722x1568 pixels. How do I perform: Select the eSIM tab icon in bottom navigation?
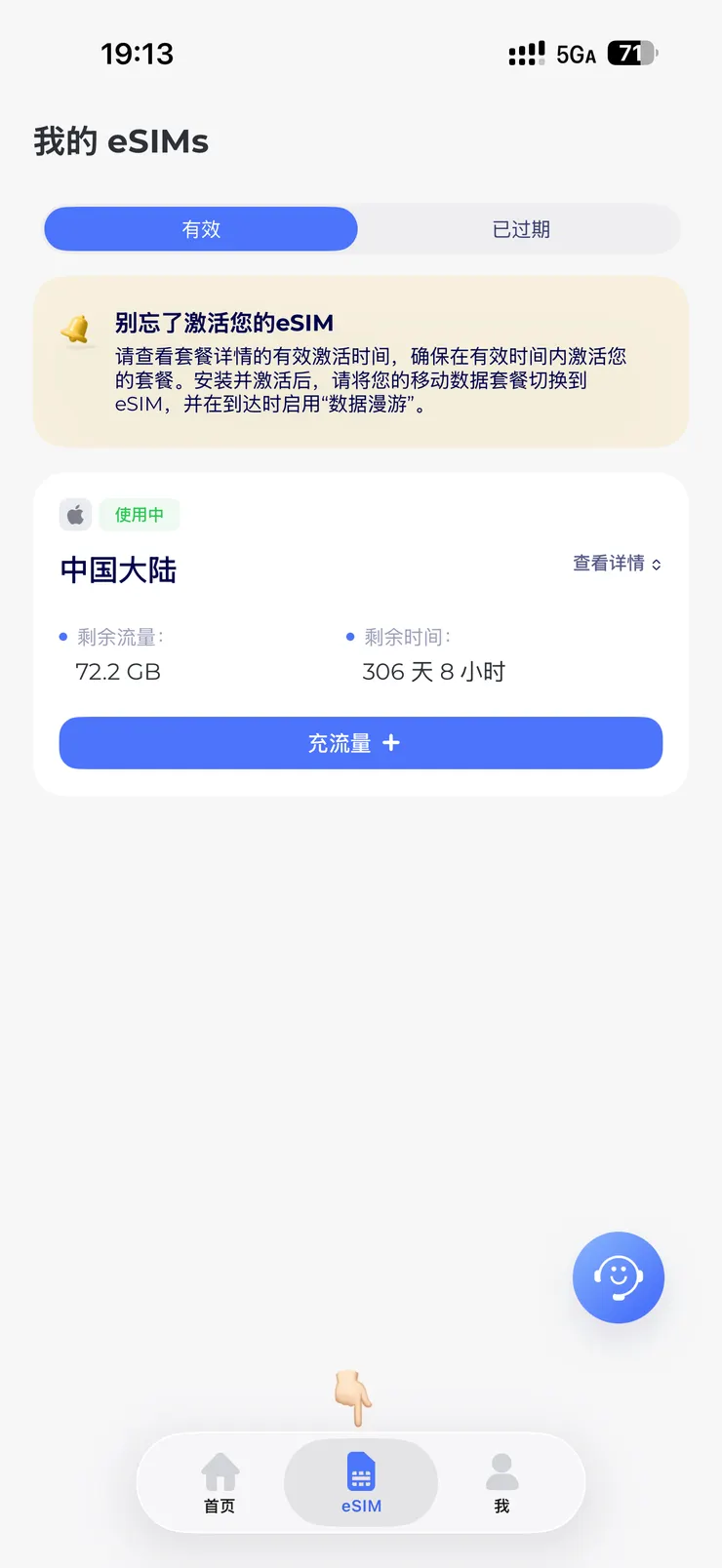pyautogui.click(x=360, y=1470)
